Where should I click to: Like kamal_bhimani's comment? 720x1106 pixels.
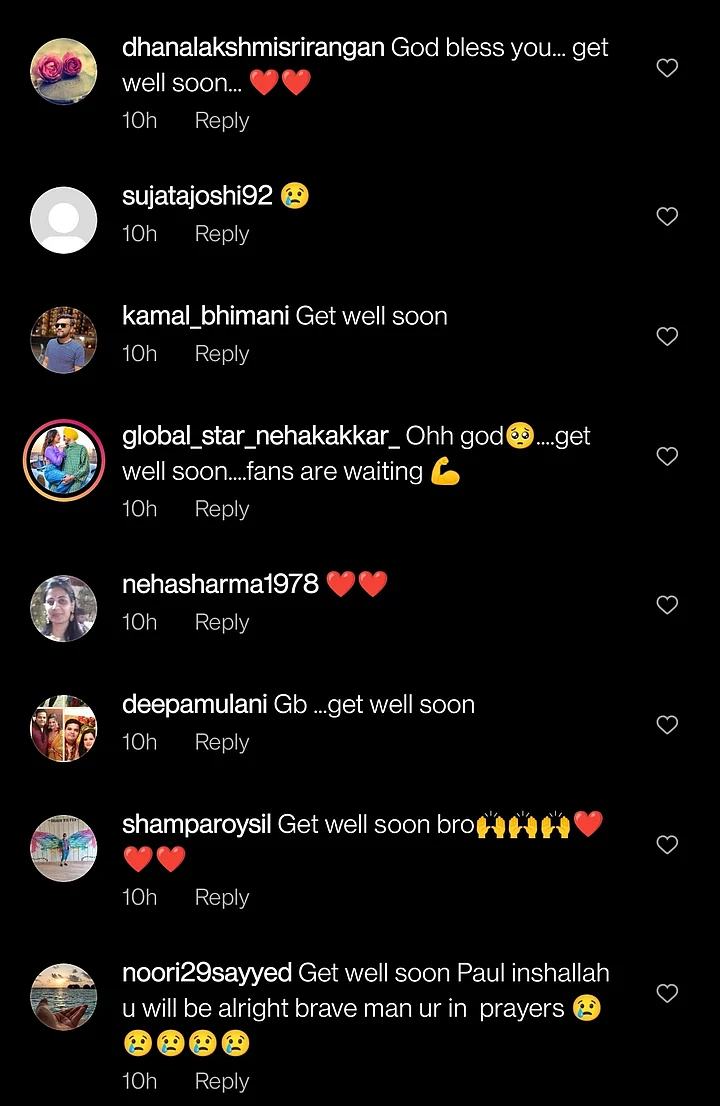coord(667,337)
